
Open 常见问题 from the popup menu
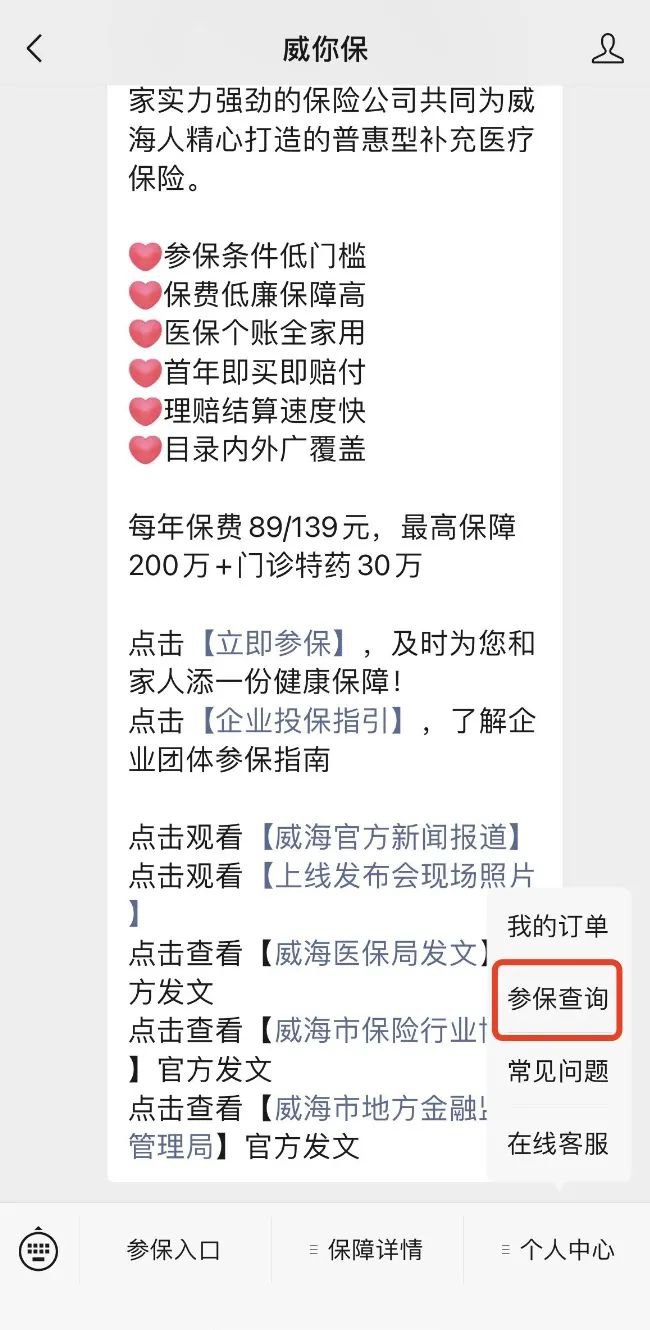click(x=558, y=1072)
